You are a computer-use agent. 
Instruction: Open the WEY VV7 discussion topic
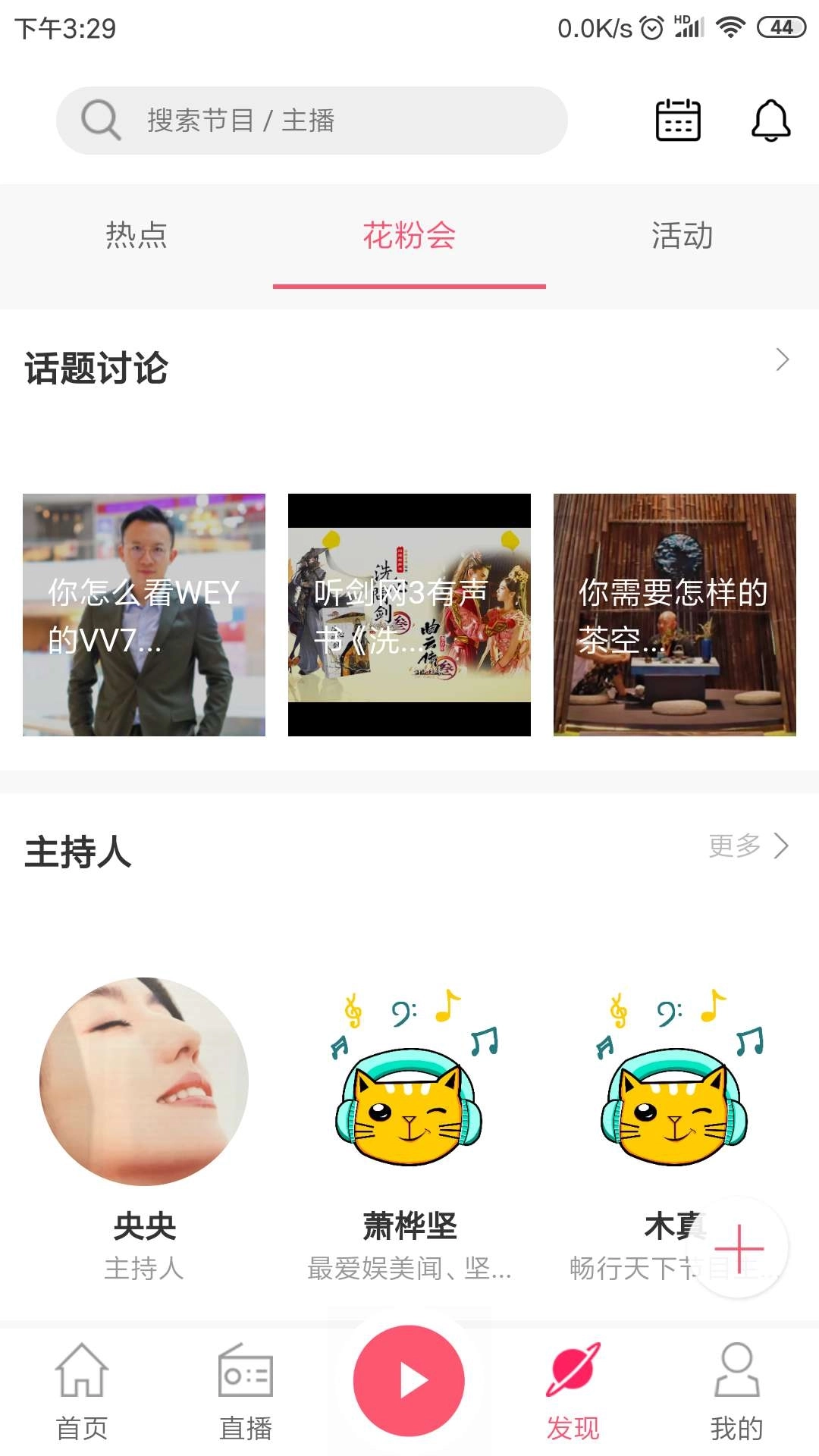(x=144, y=614)
